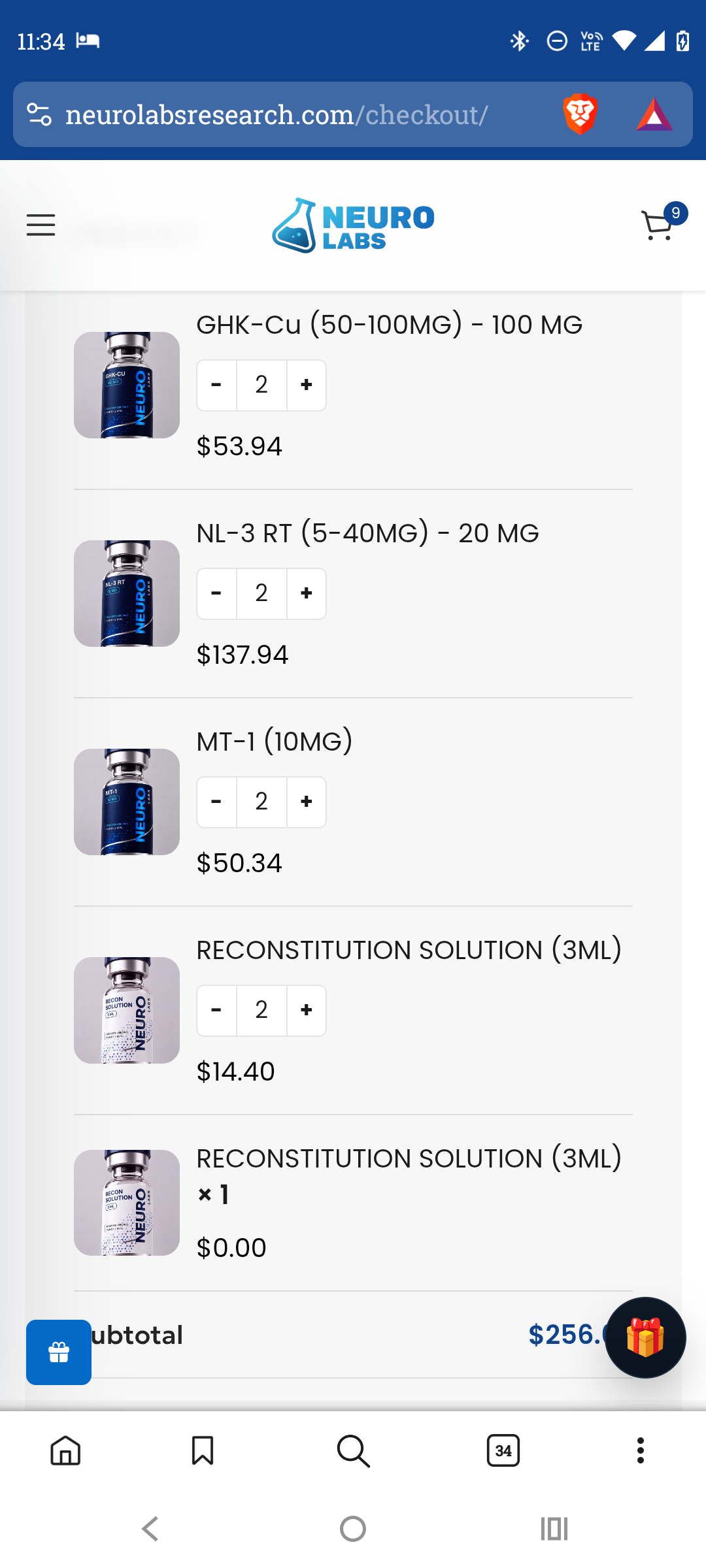Open the browser tab switcher showing 34
The image size is (706, 1568).
click(503, 1450)
